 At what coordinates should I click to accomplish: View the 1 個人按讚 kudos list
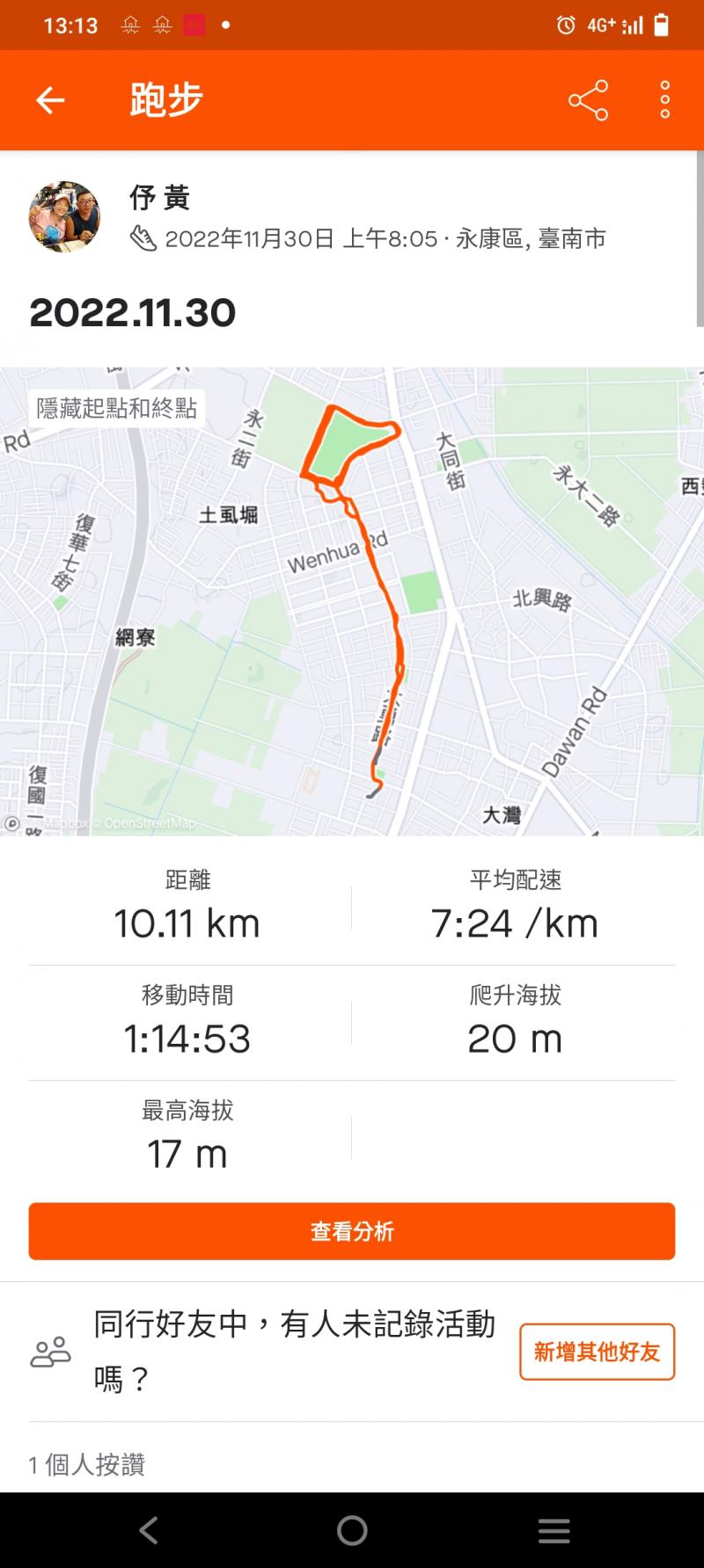87,1464
